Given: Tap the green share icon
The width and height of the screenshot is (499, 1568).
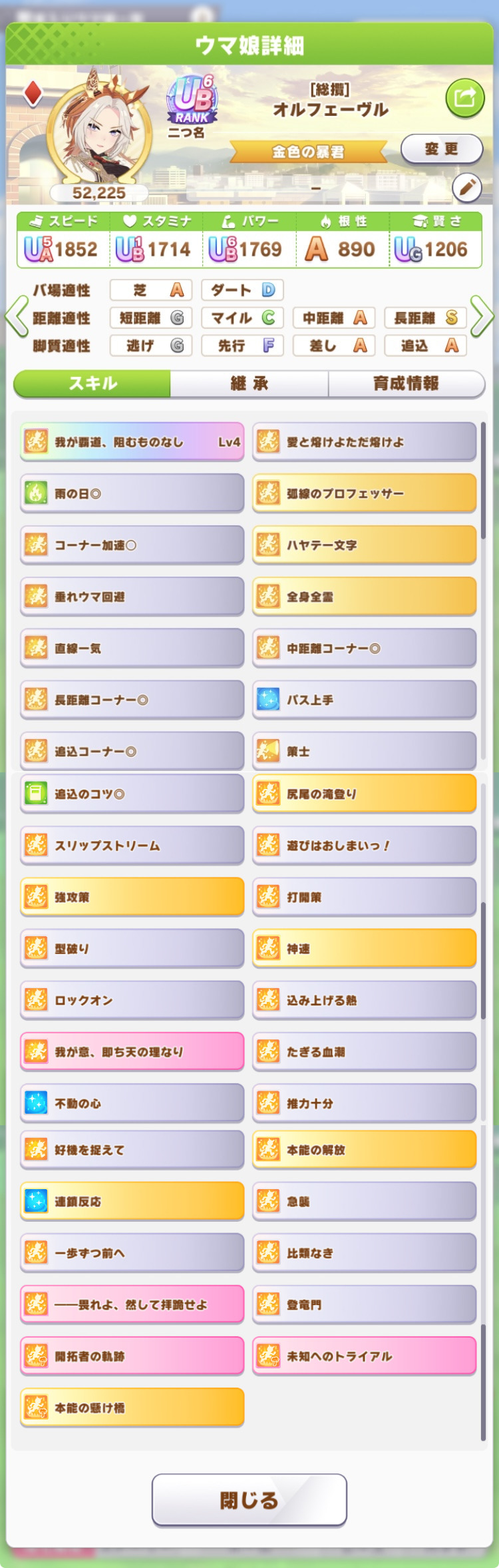Looking at the screenshot, I should (x=464, y=99).
